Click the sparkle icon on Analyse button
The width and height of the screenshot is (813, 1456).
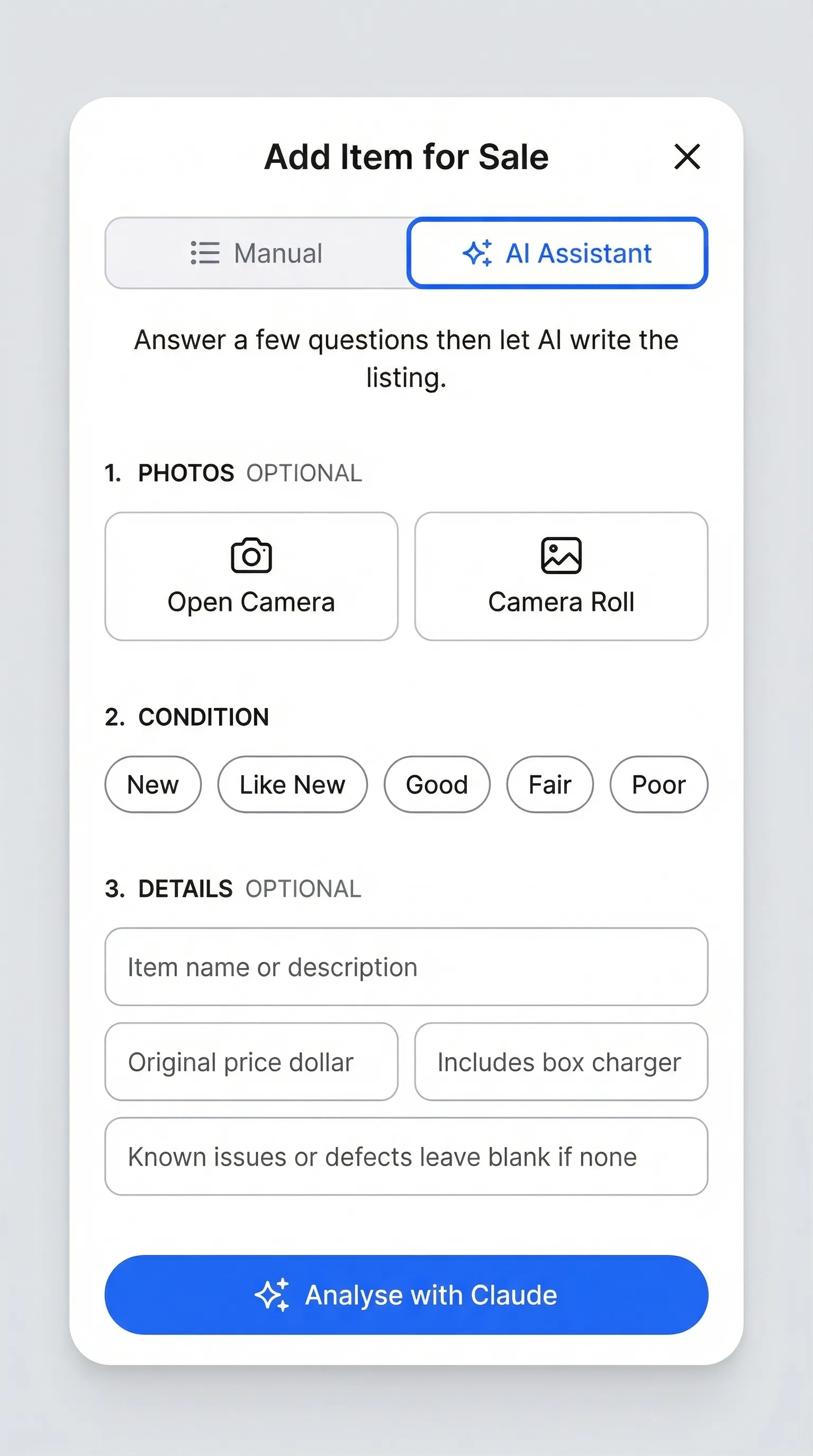[272, 1295]
